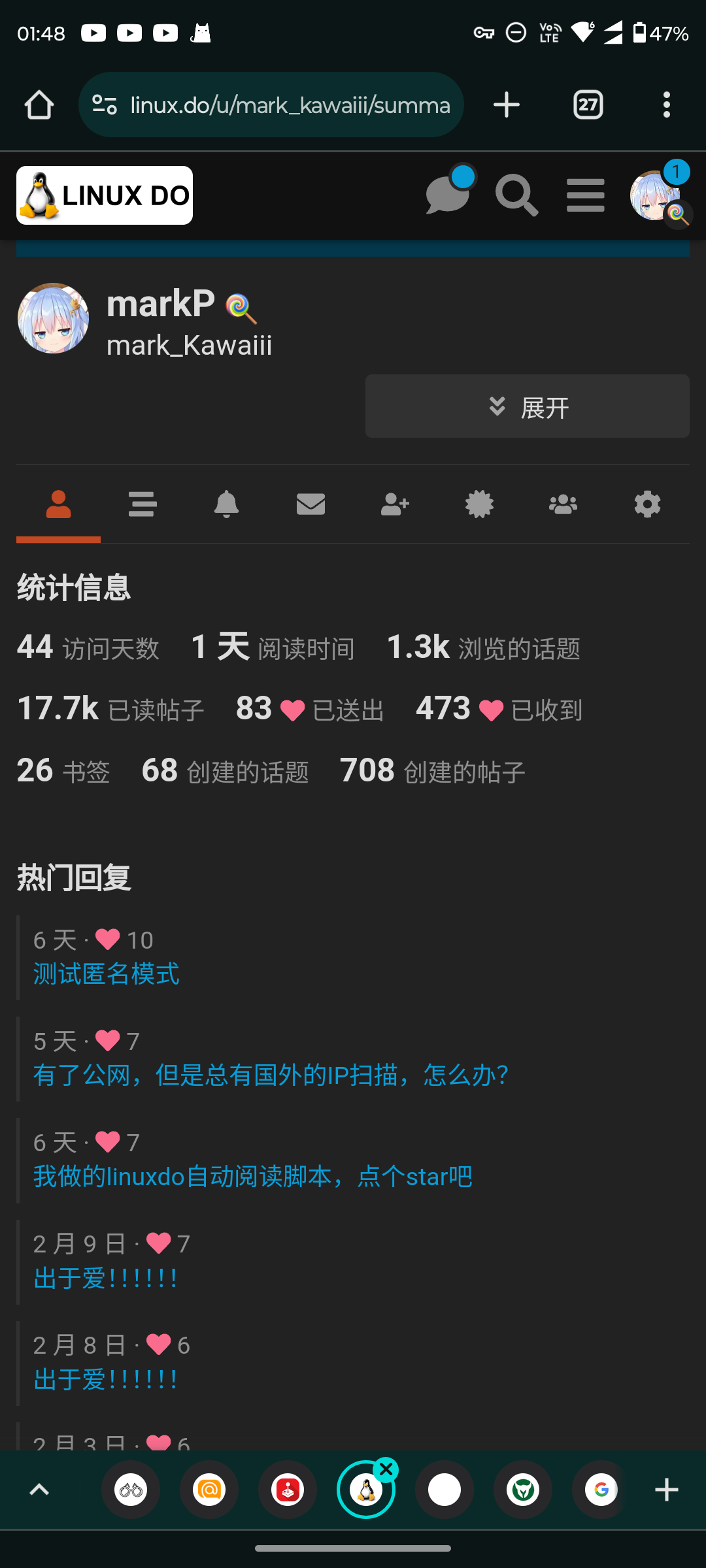Open the browser home page button
This screenshot has width=706, height=1568.
coord(39,105)
